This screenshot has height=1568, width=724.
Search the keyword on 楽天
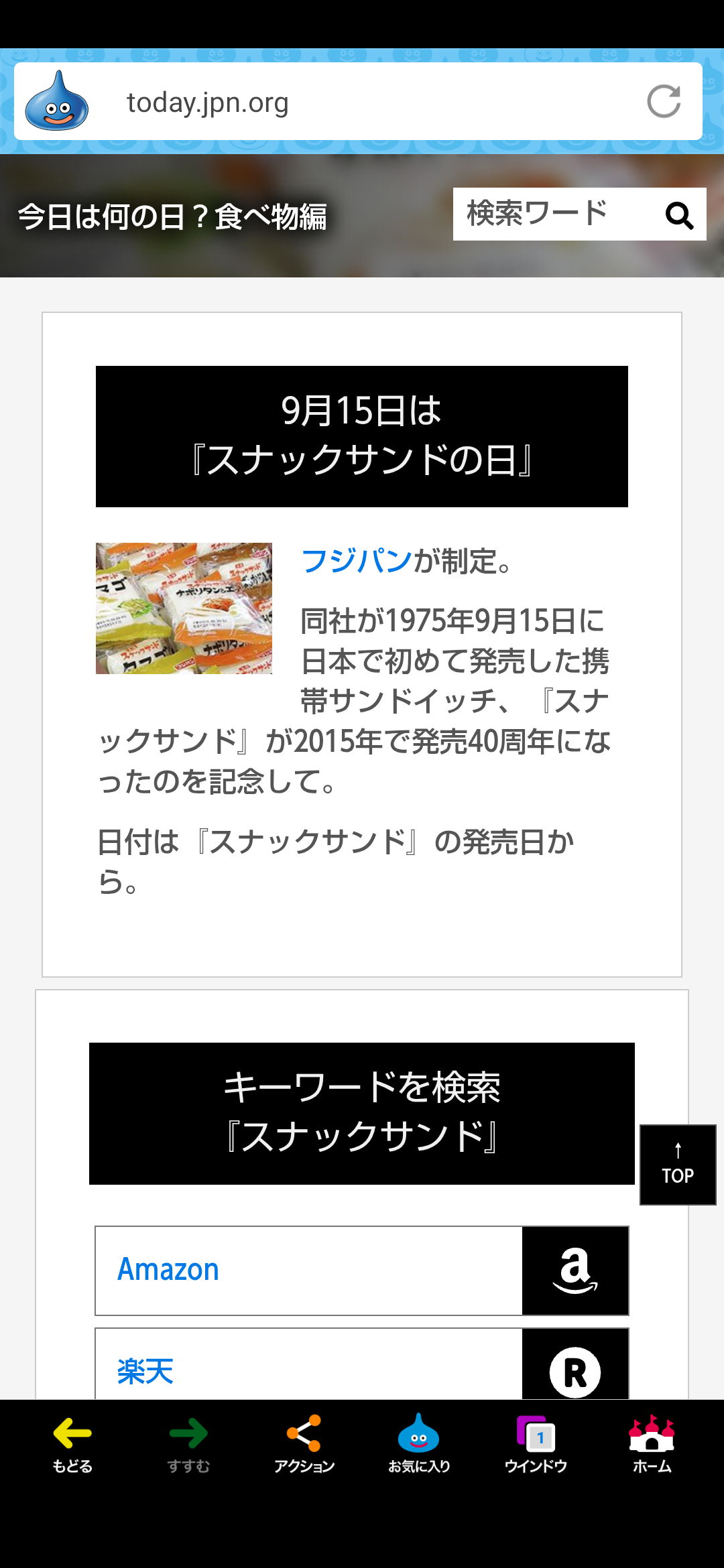[362, 1364]
